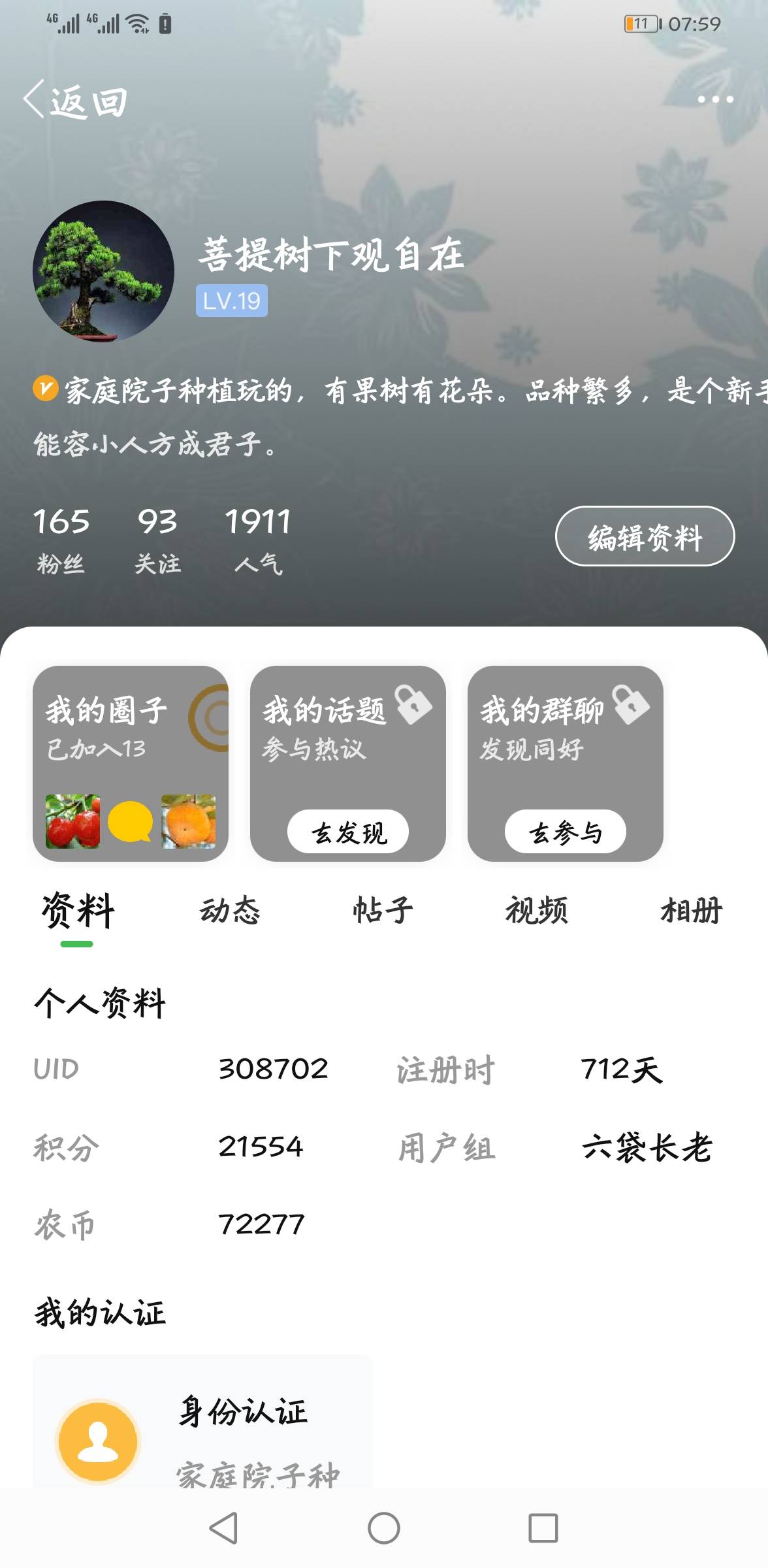This screenshot has height=1568, width=768.
Task: Tap 去发现 in 我的话题 card
Action: pos(348,832)
